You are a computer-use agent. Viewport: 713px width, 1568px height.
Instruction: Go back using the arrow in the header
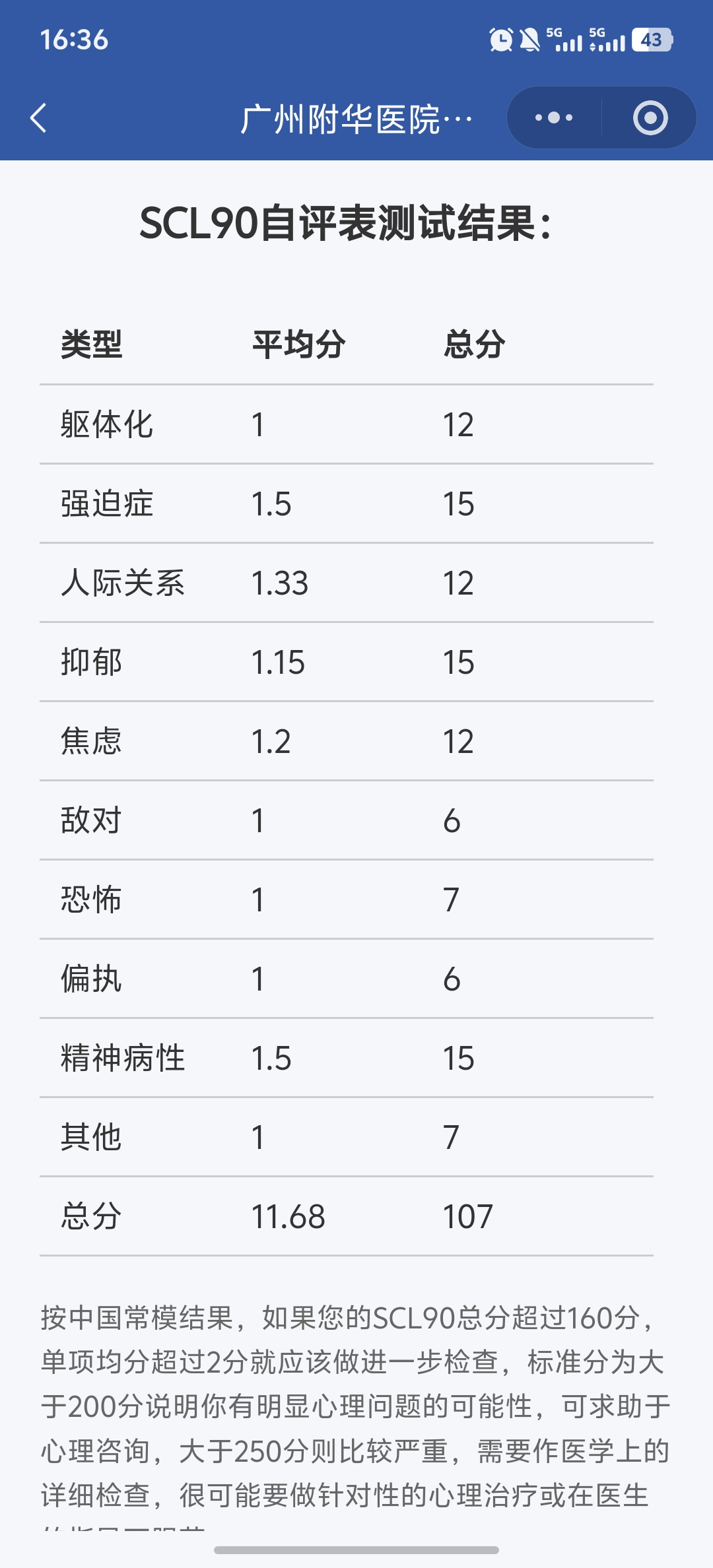click(x=39, y=118)
